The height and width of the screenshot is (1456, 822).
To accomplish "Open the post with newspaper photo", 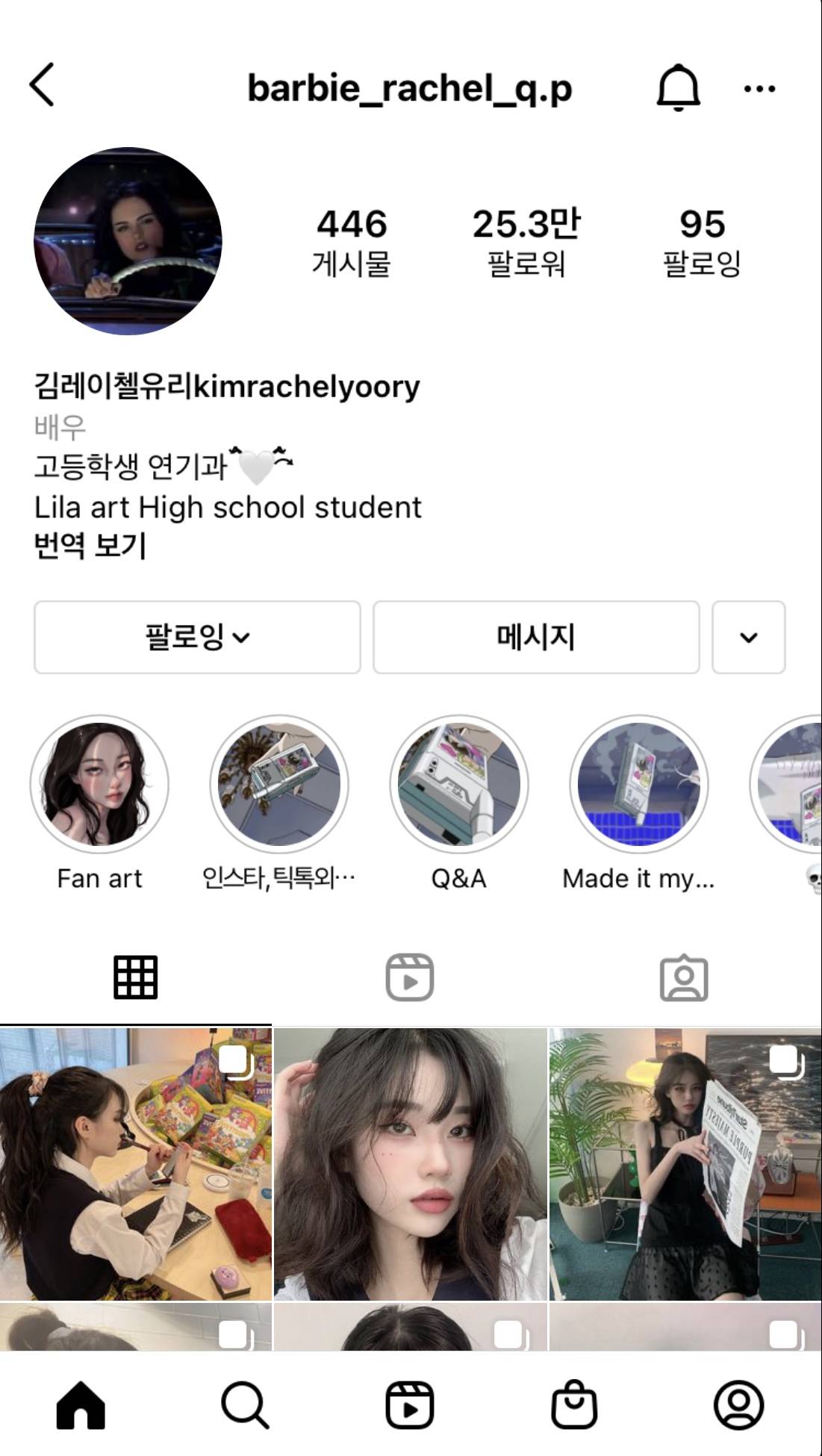I will pyautogui.click(x=685, y=1163).
